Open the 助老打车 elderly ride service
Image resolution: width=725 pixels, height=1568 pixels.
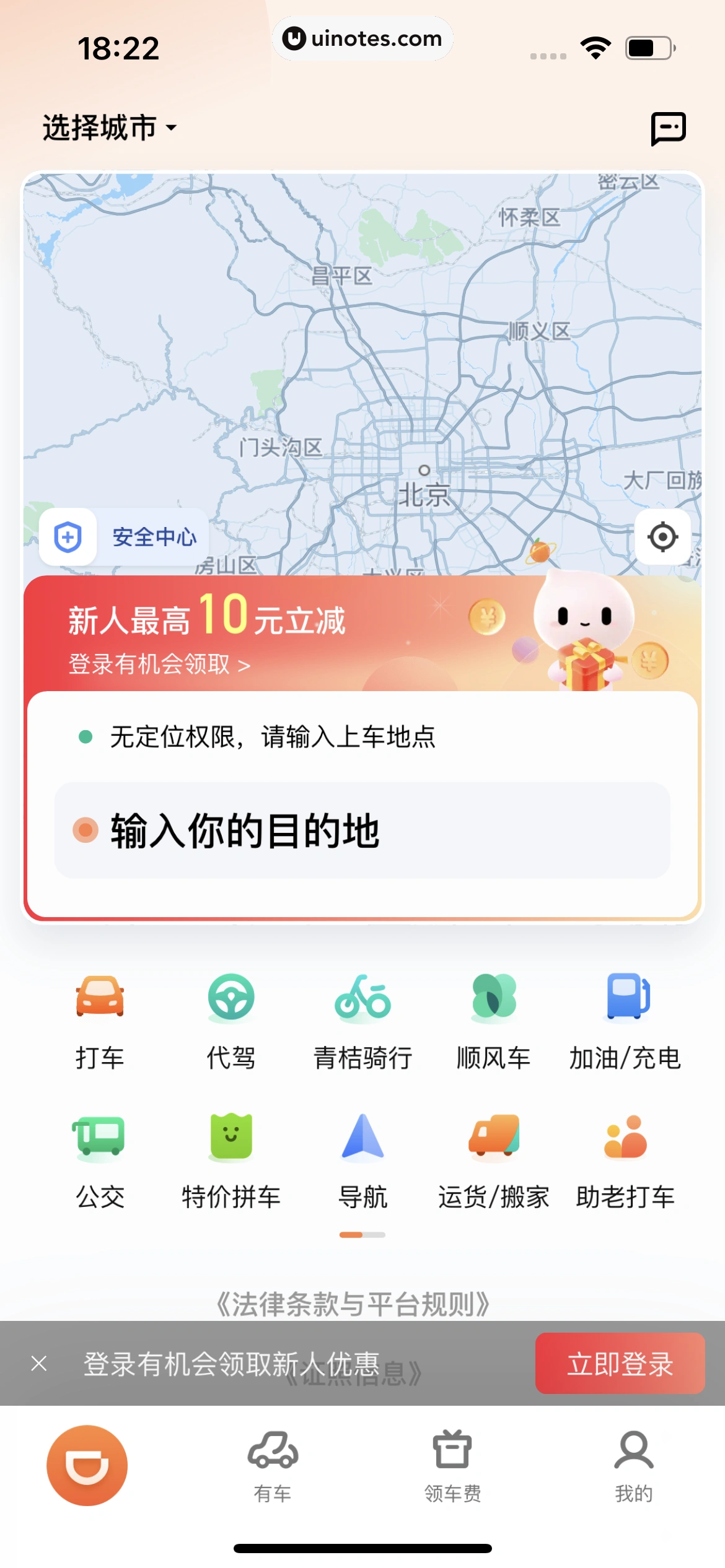(x=625, y=1161)
